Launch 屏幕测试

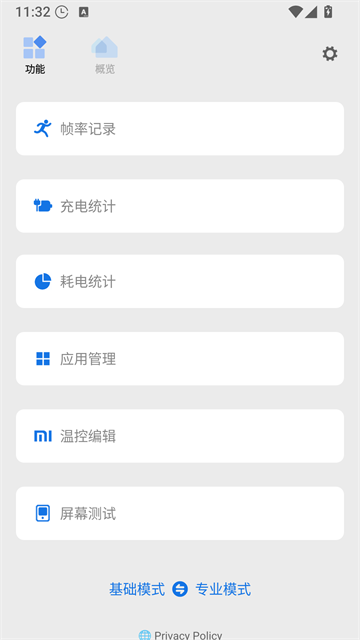click(180, 513)
